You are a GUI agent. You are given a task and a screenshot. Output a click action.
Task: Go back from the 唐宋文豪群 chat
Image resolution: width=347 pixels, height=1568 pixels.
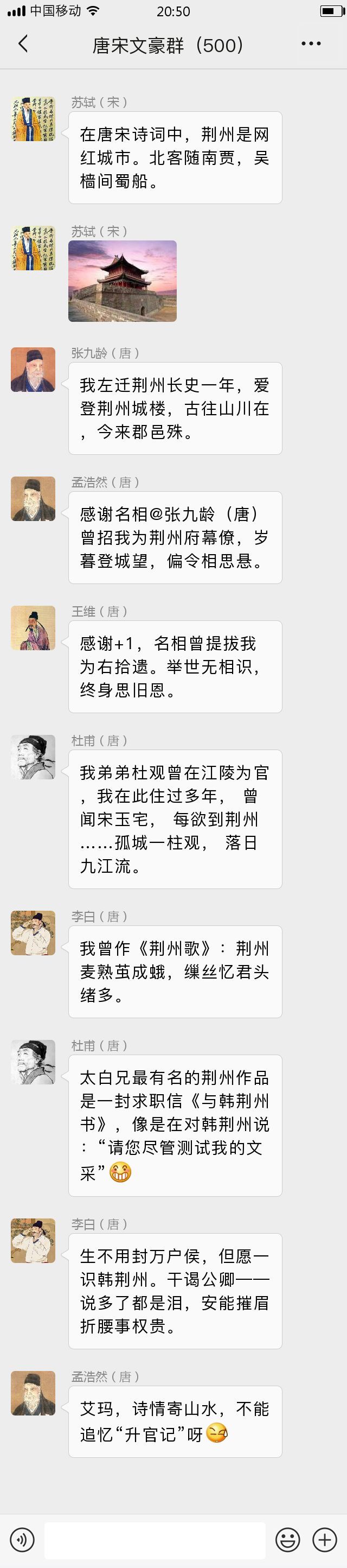point(23,44)
